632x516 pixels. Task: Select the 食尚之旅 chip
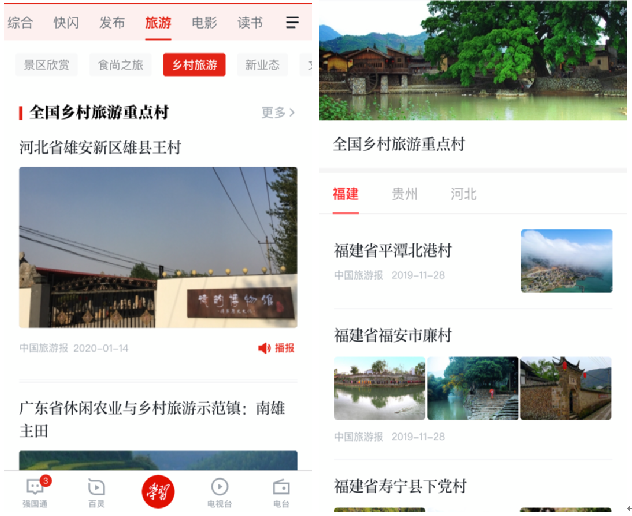point(120,65)
